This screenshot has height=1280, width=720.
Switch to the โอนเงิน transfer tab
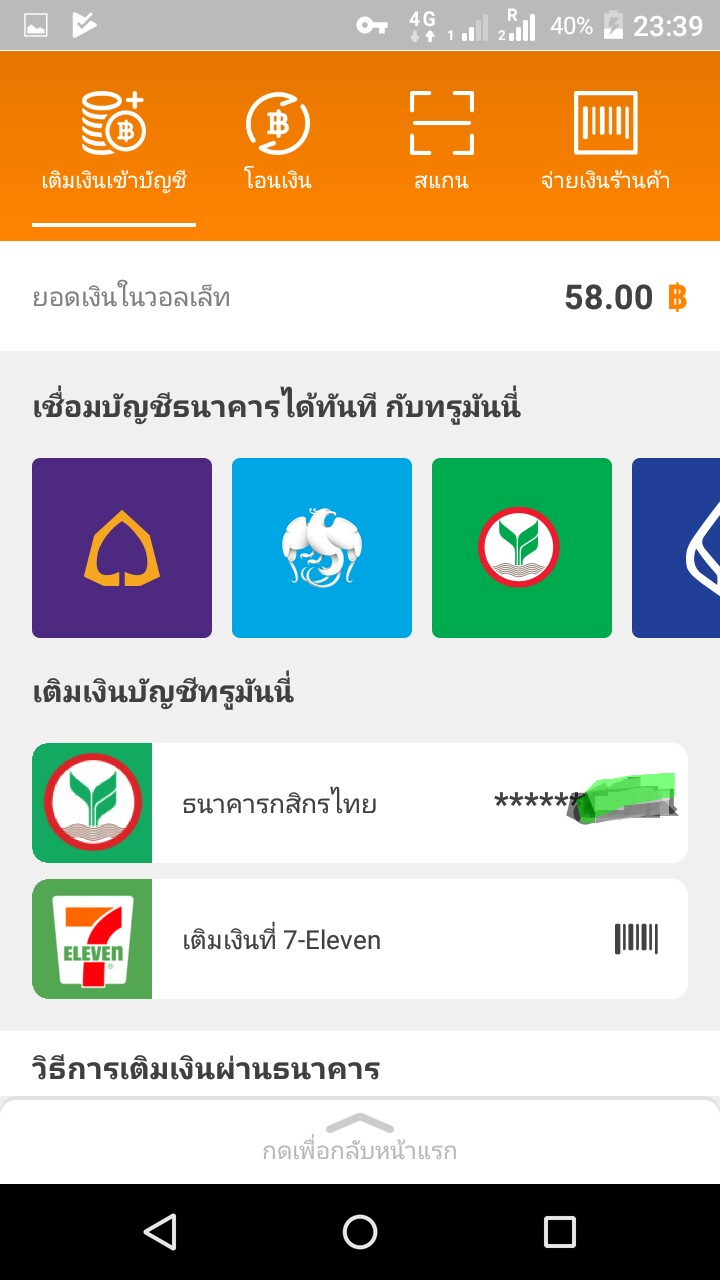278,142
